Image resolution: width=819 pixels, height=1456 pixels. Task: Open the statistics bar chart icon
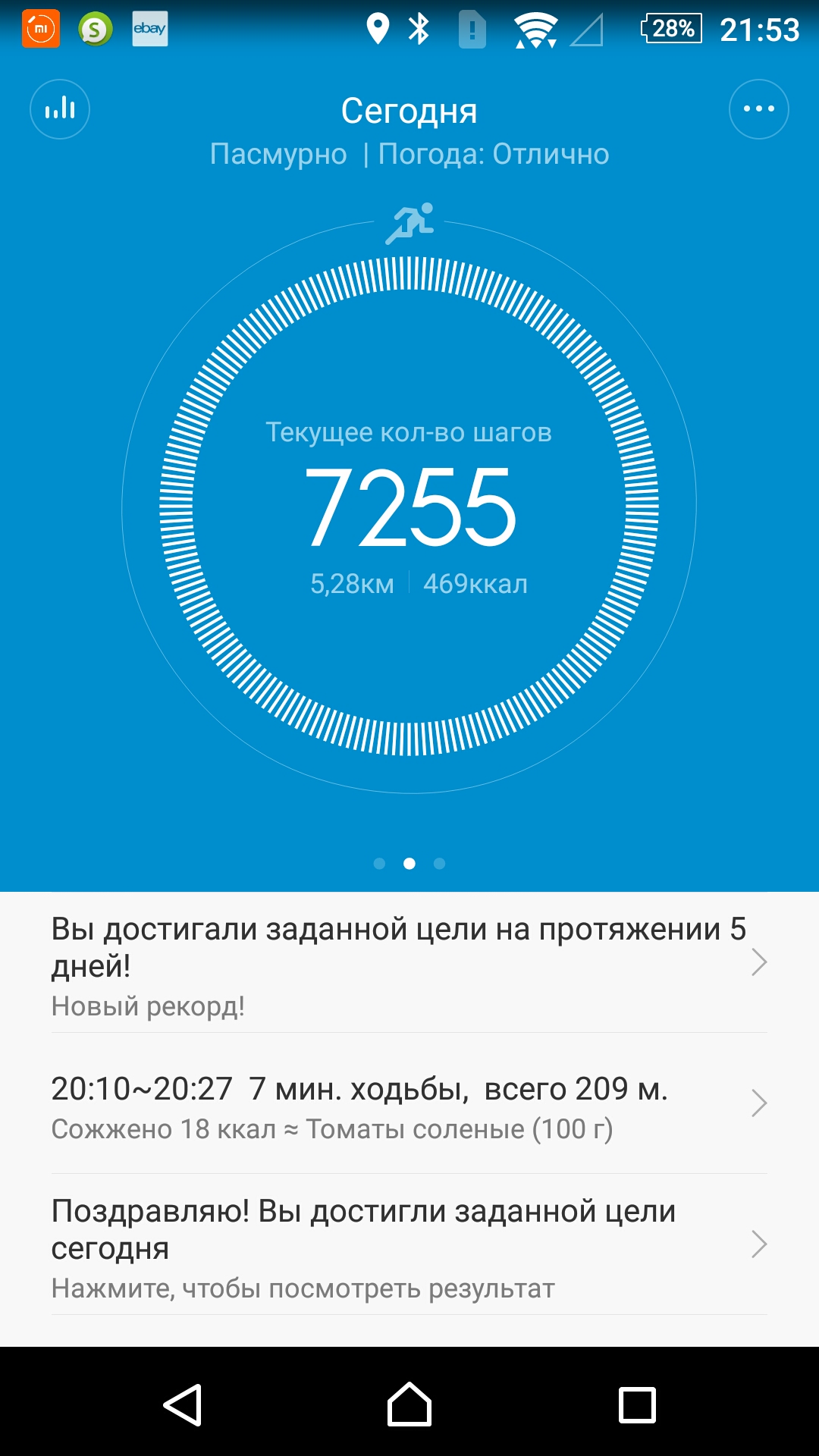pyautogui.click(x=60, y=109)
